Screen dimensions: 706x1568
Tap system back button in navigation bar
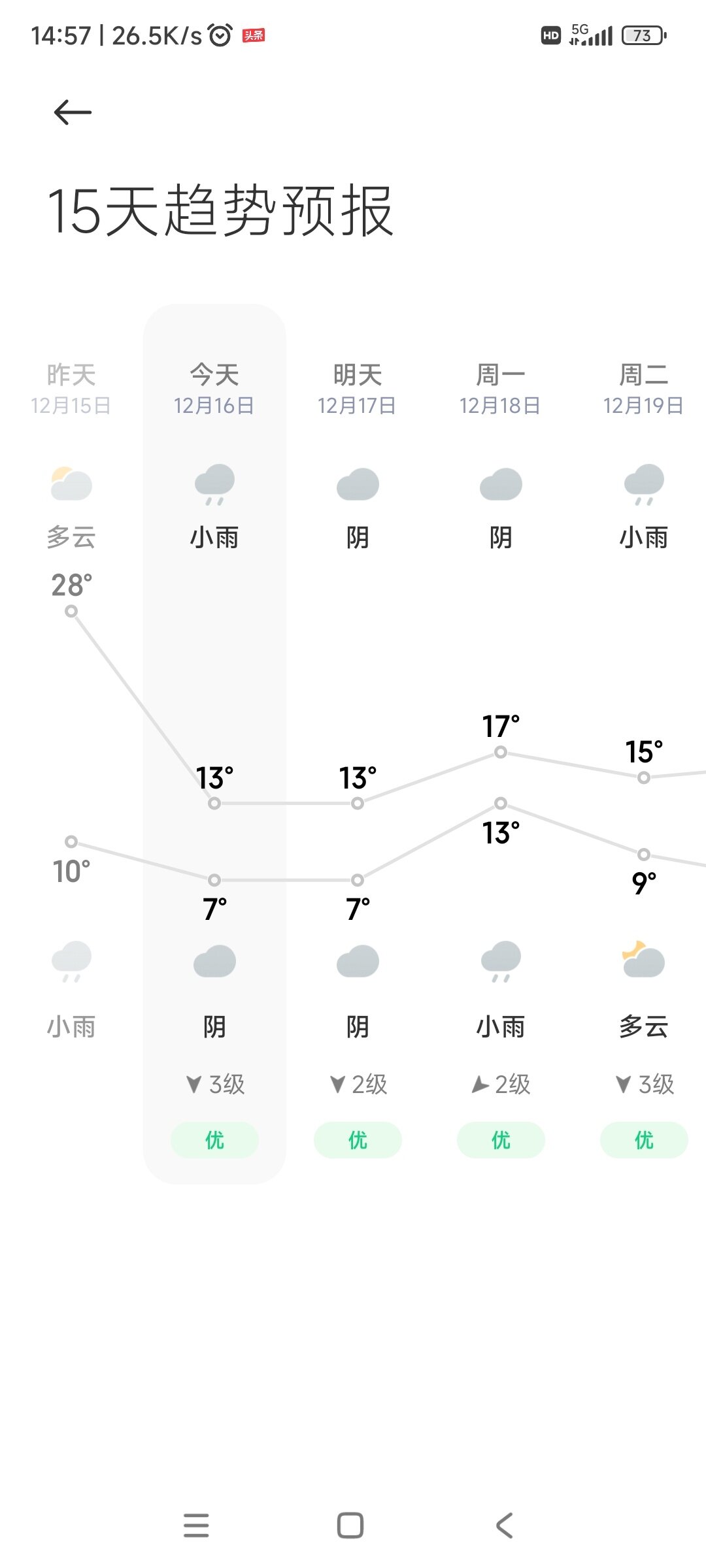pyautogui.click(x=504, y=1526)
